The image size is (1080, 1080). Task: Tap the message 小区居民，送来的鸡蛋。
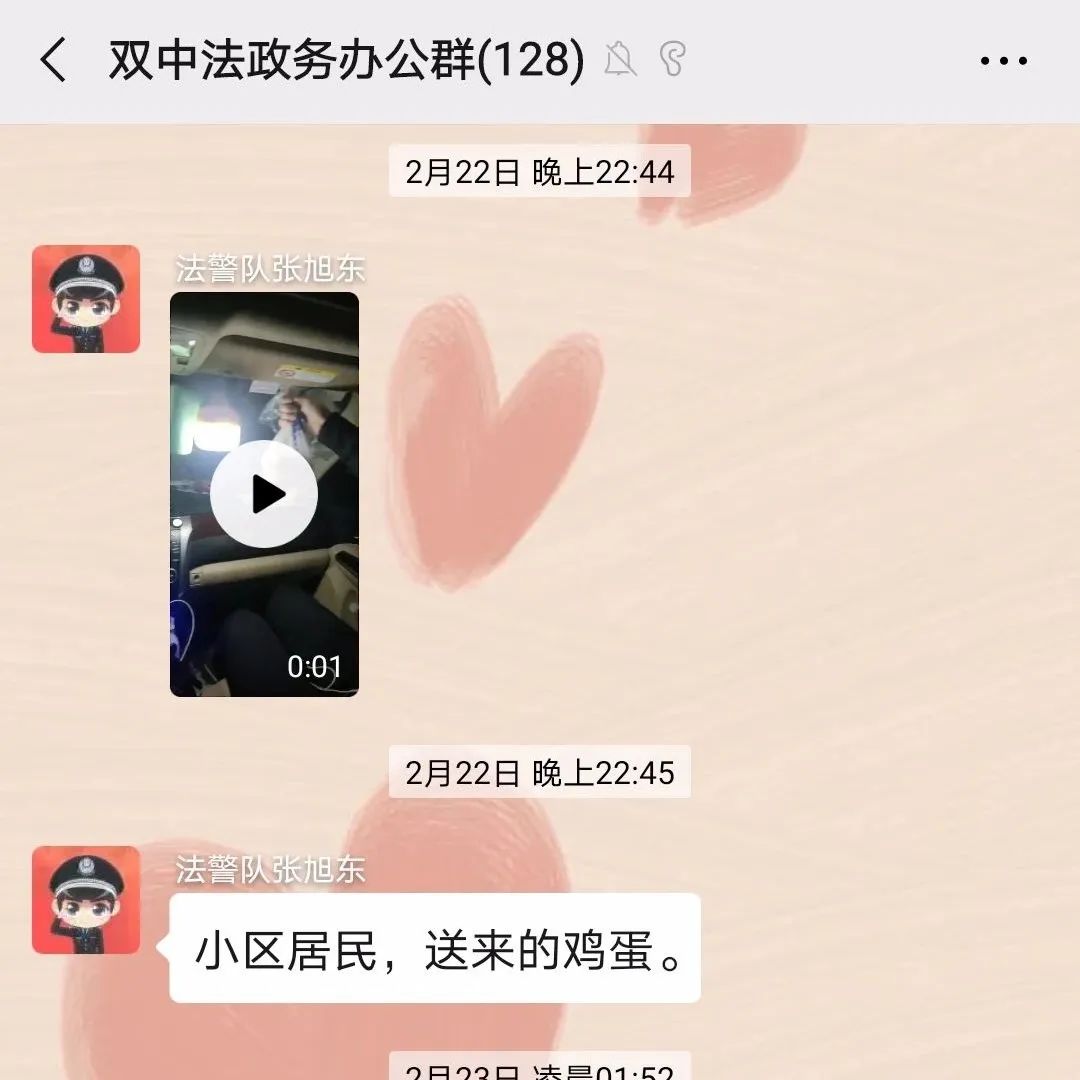435,948
